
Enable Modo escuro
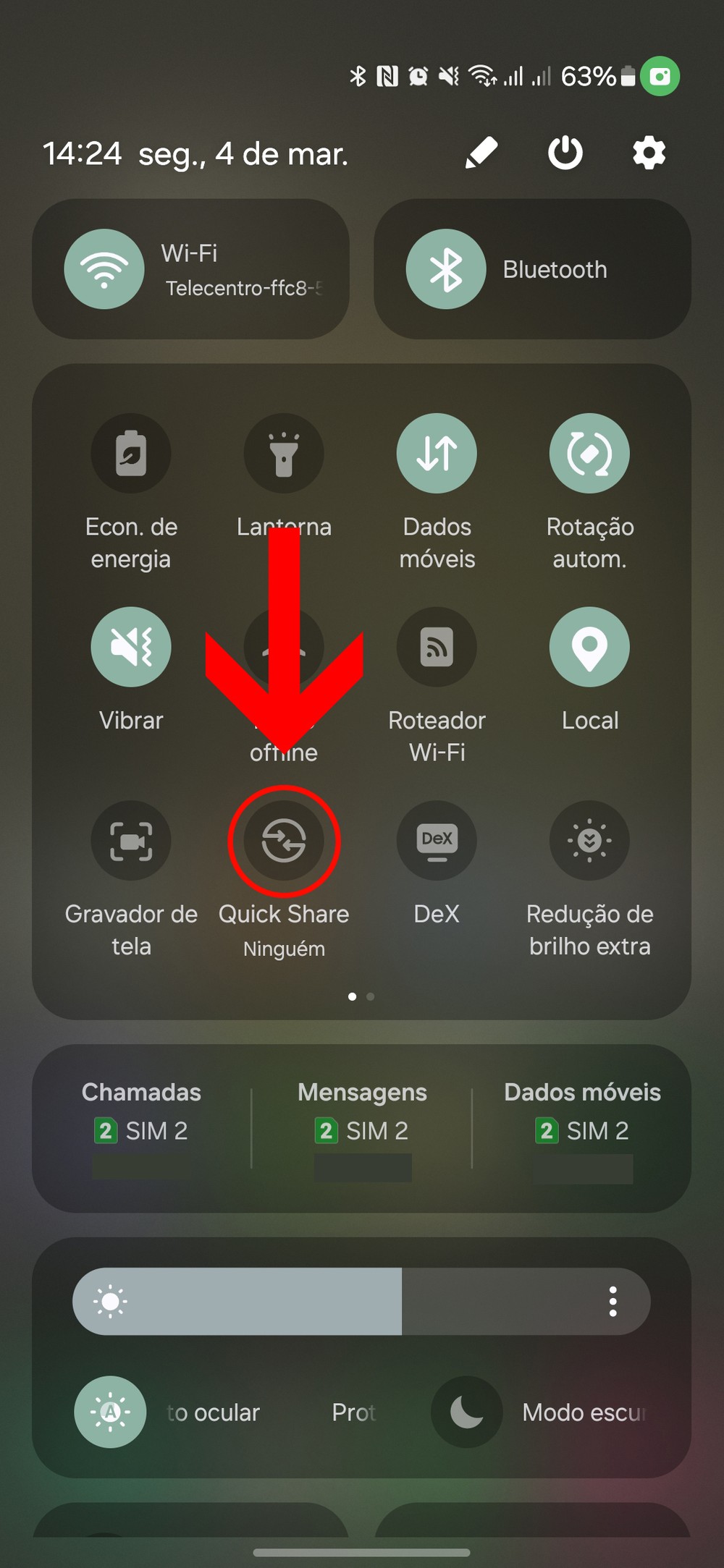(x=467, y=1412)
